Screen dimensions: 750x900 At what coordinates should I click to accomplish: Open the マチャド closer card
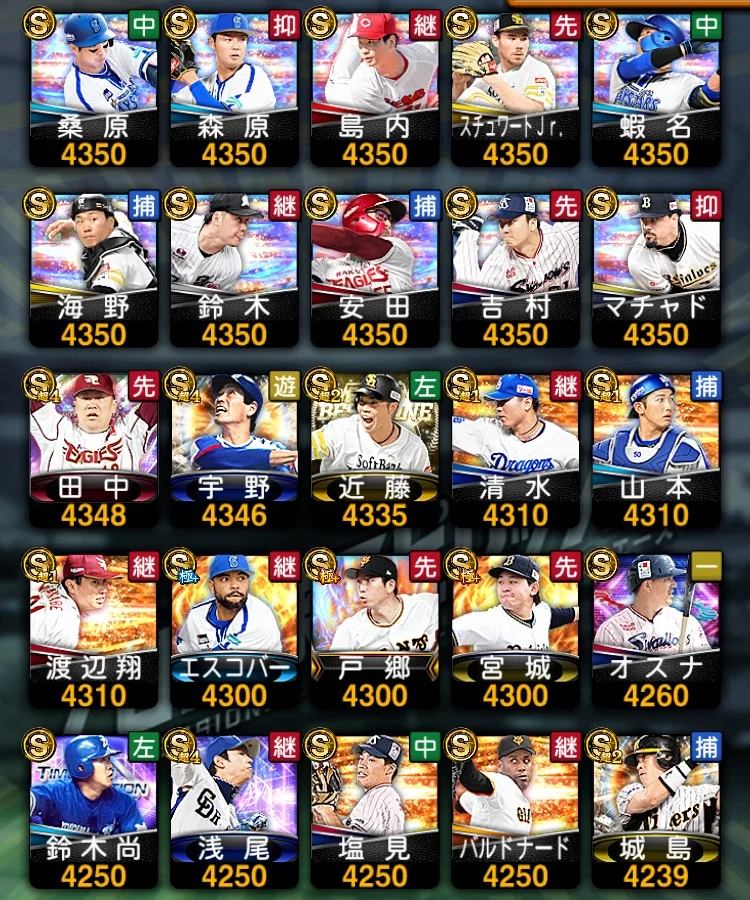coord(656,268)
